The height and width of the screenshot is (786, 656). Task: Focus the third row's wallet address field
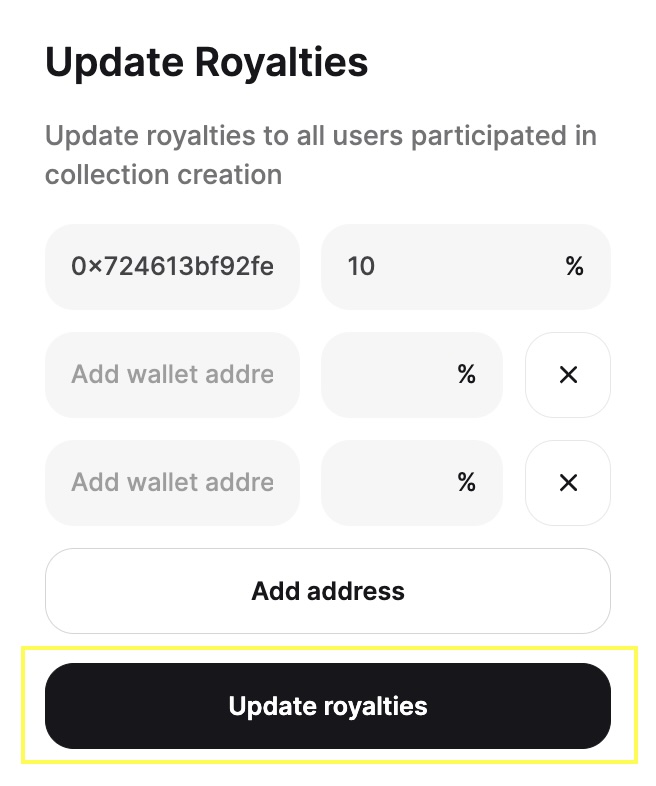tap(172, 483)
